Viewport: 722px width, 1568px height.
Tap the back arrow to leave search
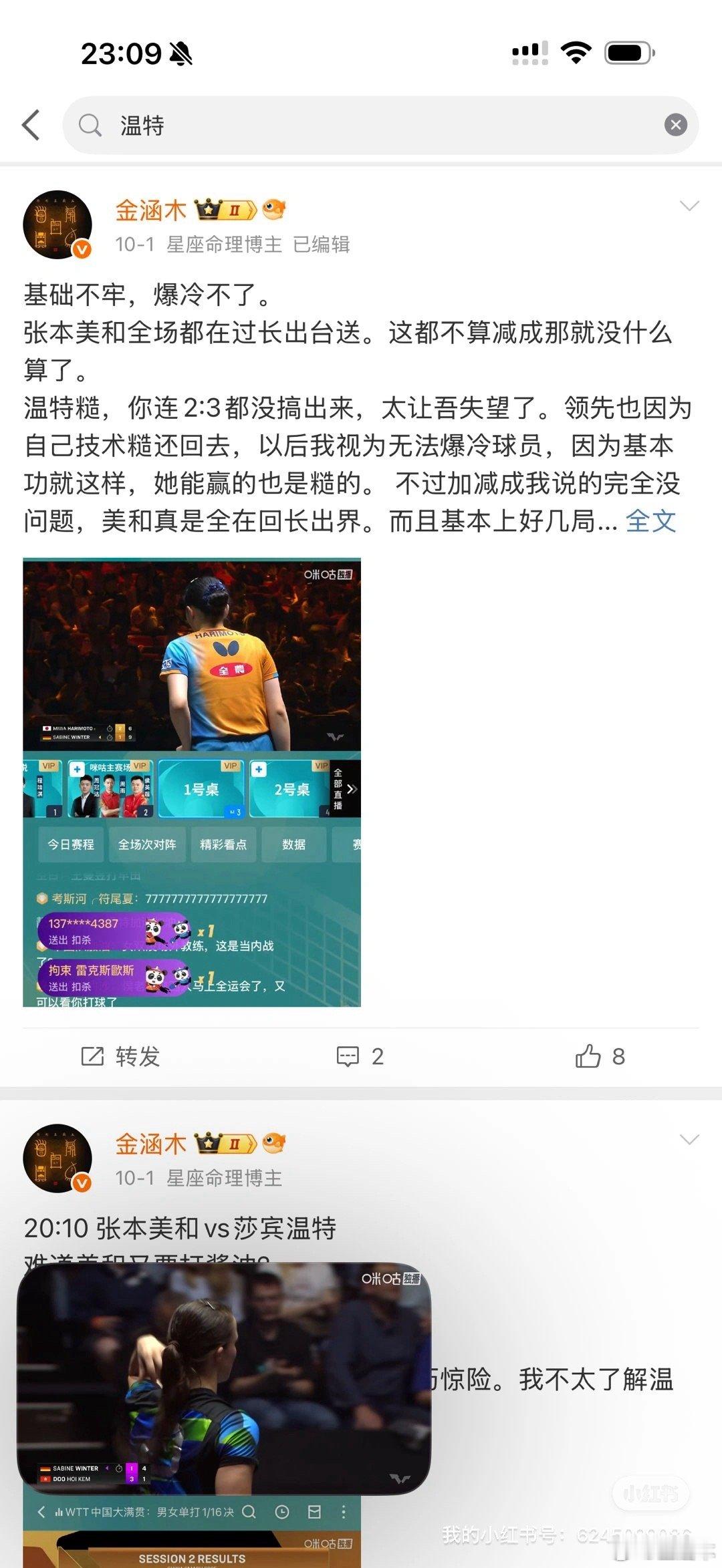(31, 124)
